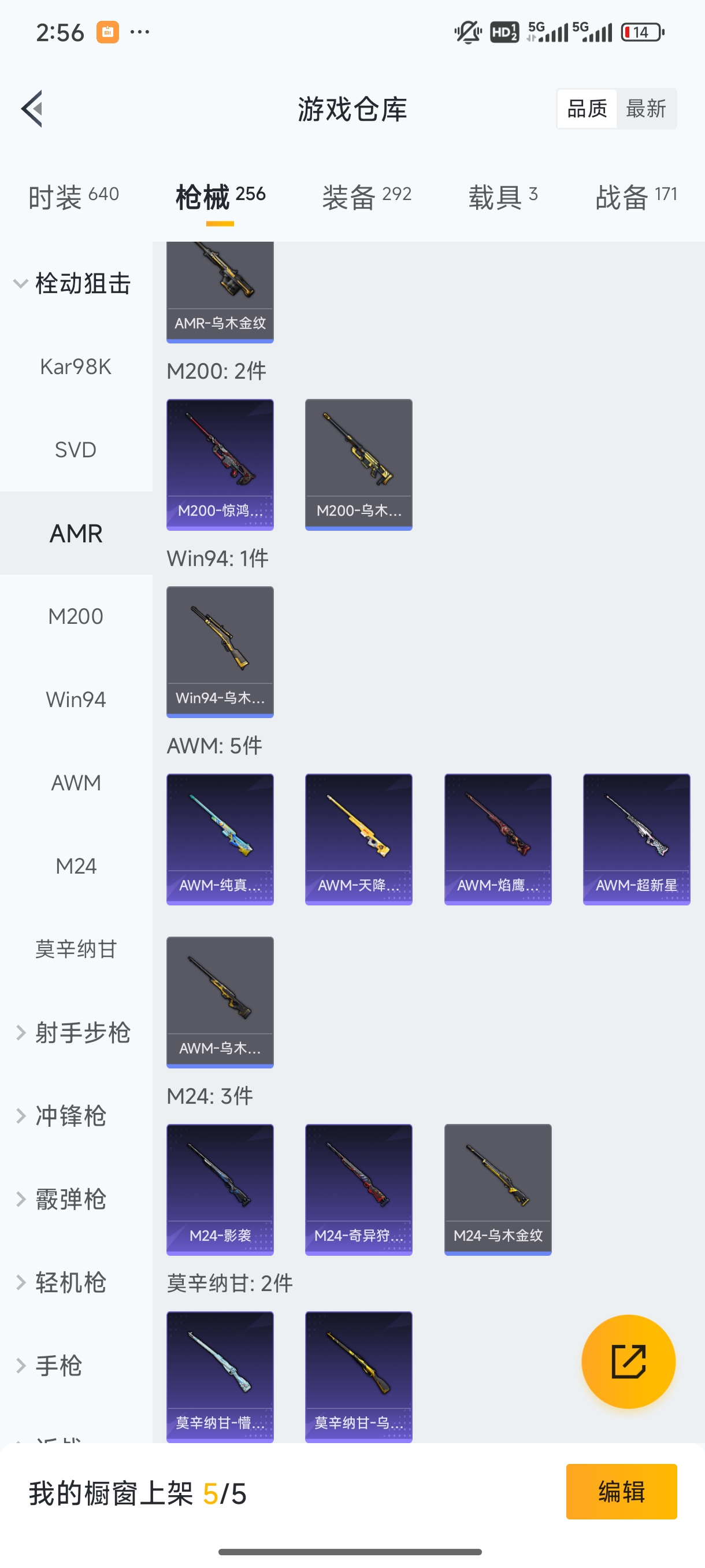This screenshot has height=1568, width=705.
Task: View the Win94-乌木 skin tile
Action: [x=220, y=651]
